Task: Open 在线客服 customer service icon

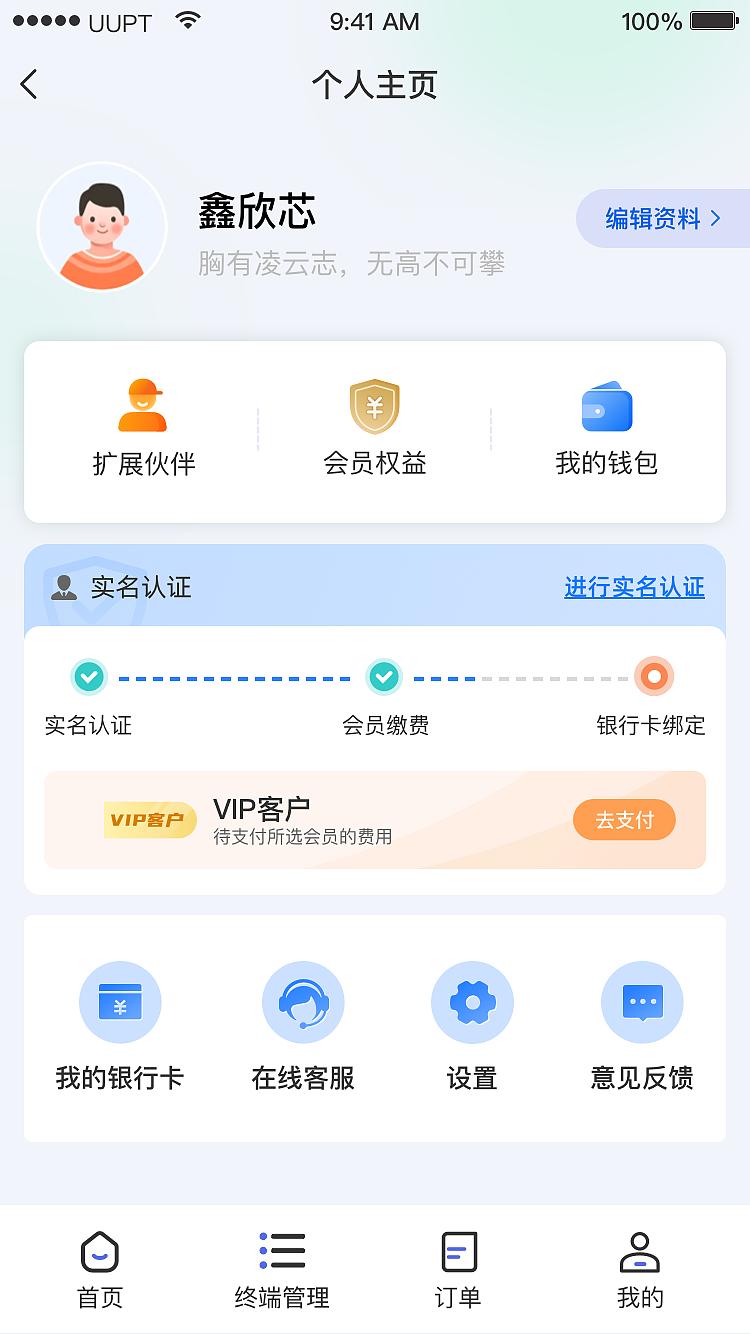Action: click(x=303, y=1002)
